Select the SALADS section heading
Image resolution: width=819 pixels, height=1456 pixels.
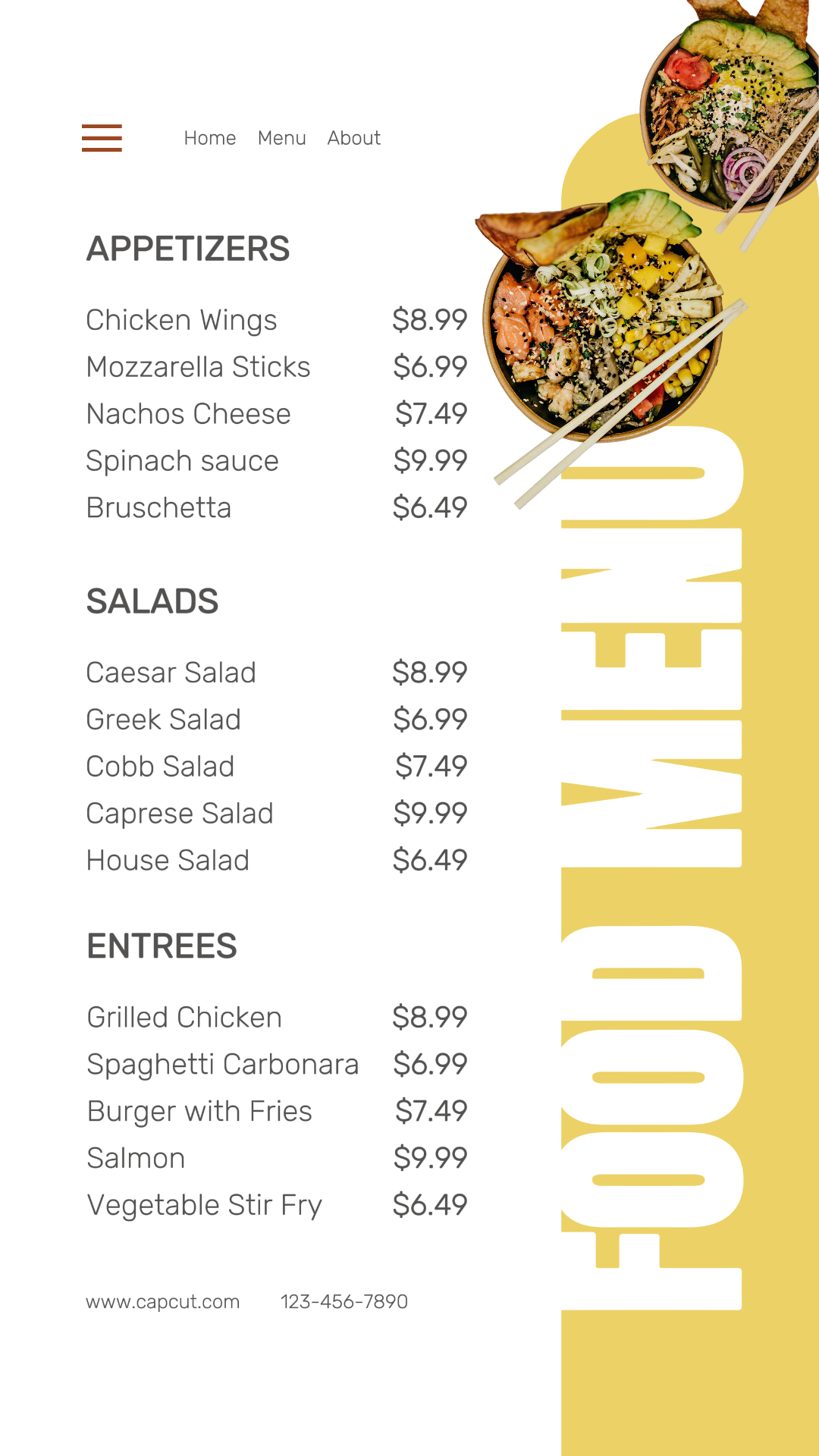(x=153, y=601)
